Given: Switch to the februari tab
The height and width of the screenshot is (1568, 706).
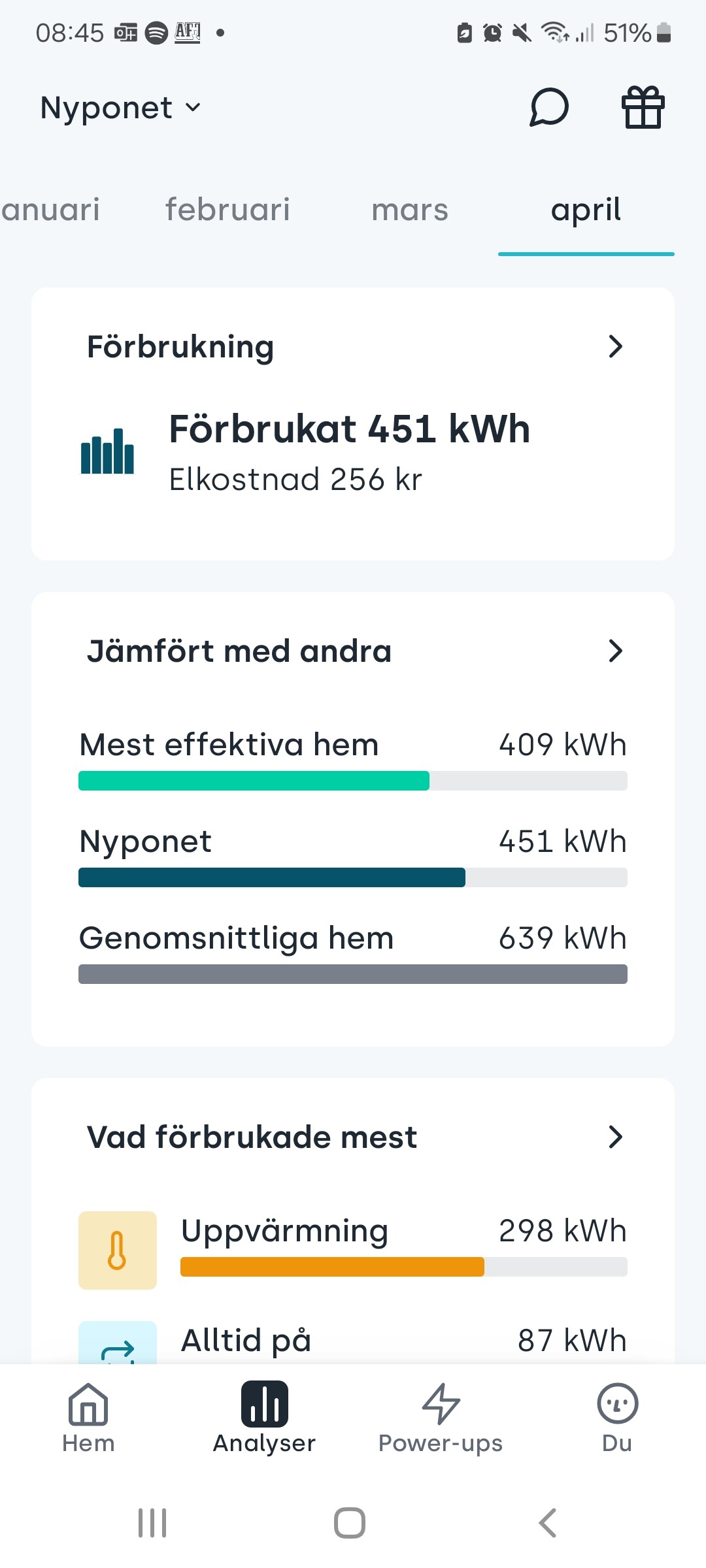Looking at the screenshot, I should coord(227,210).
